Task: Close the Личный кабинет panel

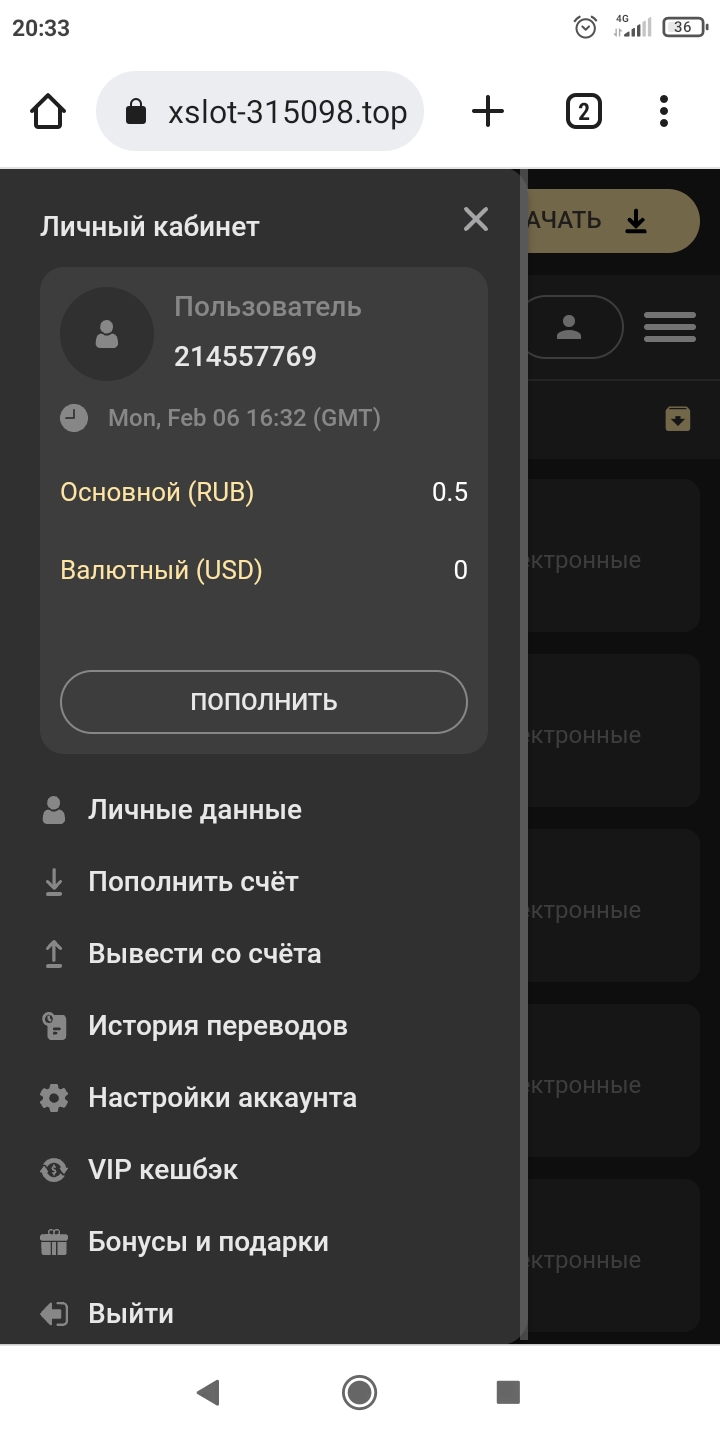Action: pos(476,219)
